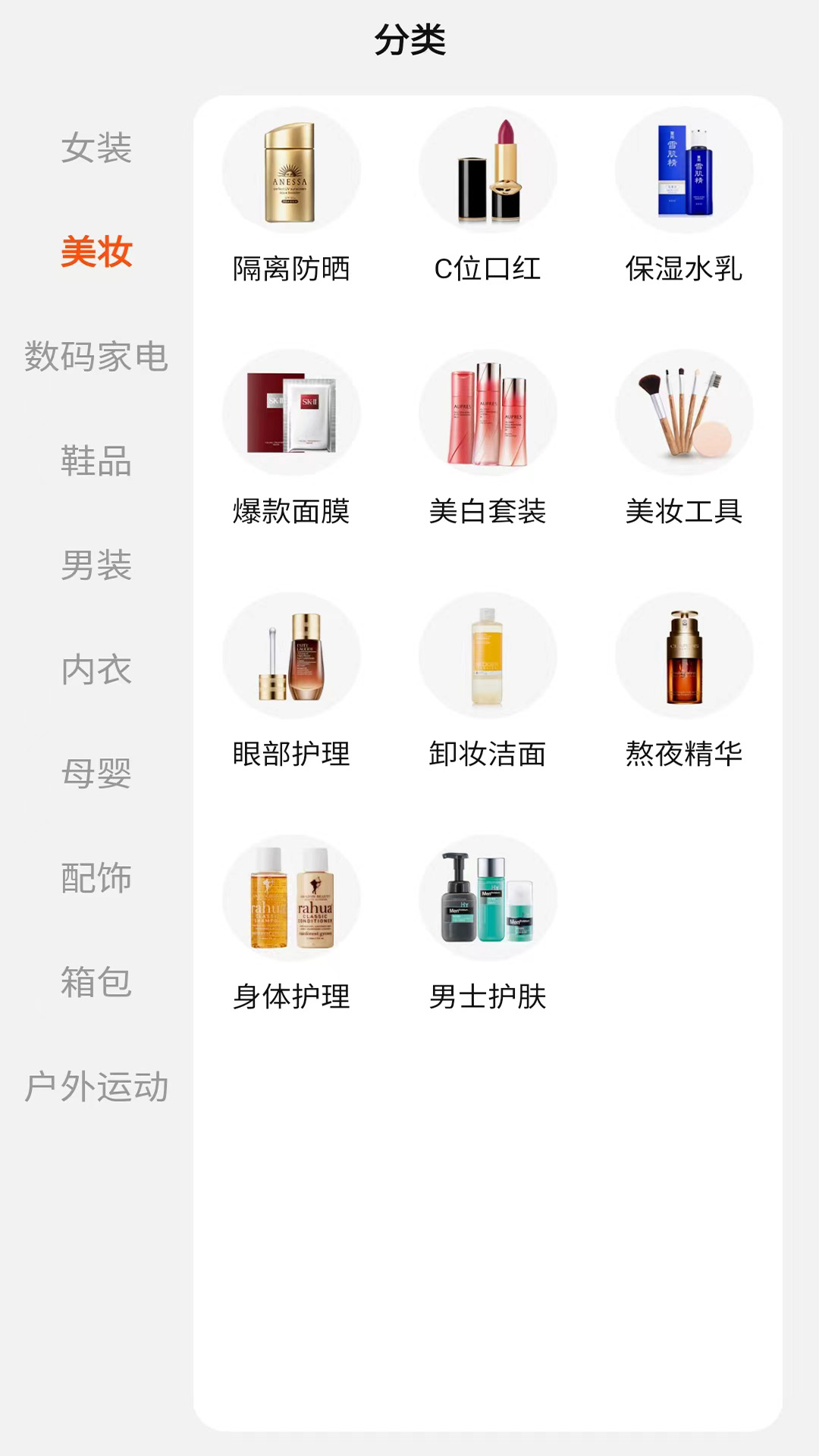Select the C位口红 lipstick category icon
The height and width of the screenshot is (1456, 819).
[x=489, y=169]
